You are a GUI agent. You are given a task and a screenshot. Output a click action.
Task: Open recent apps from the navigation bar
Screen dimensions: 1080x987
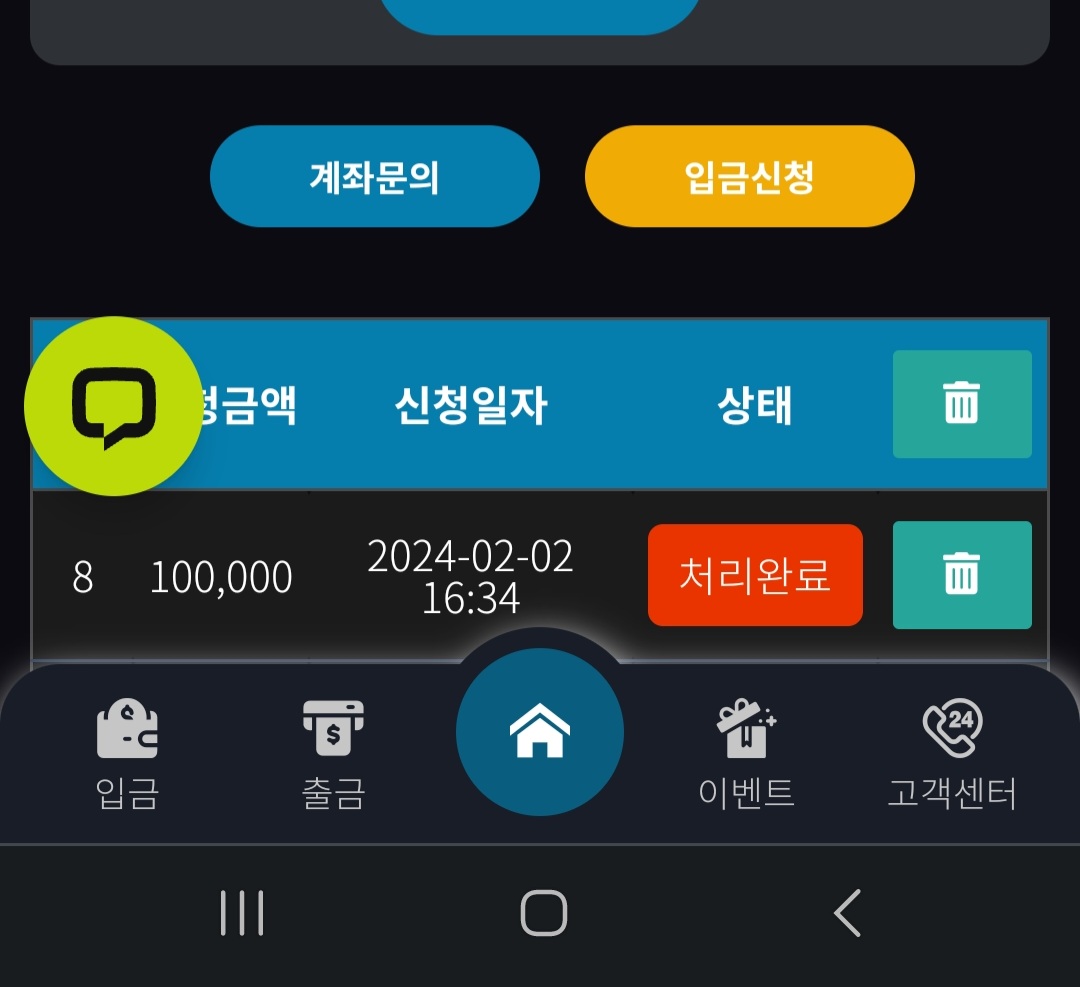(241, 913)
